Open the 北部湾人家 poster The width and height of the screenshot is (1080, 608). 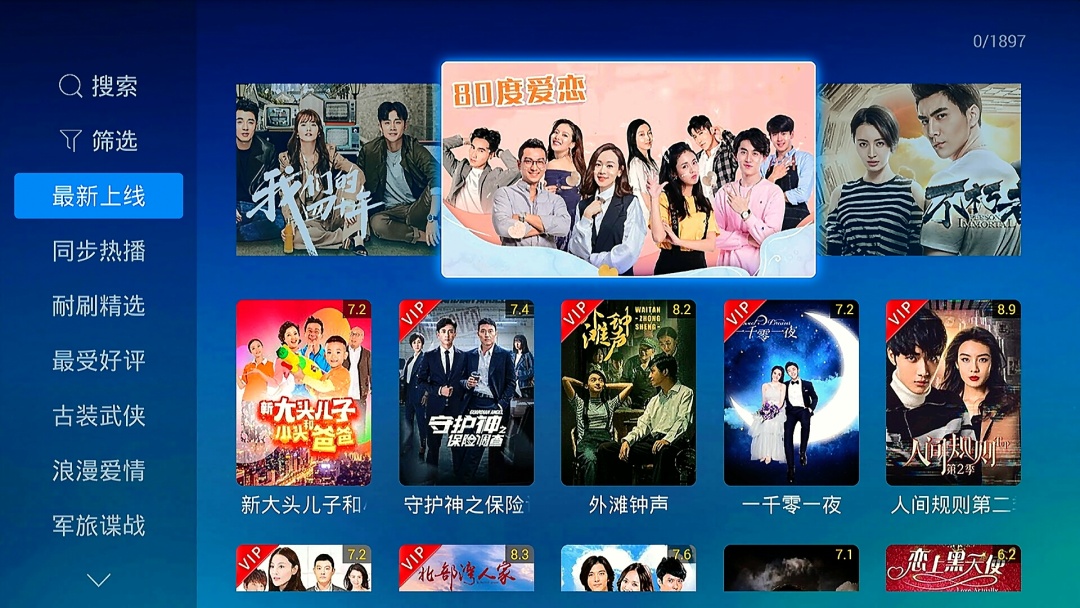pos(466,568)
